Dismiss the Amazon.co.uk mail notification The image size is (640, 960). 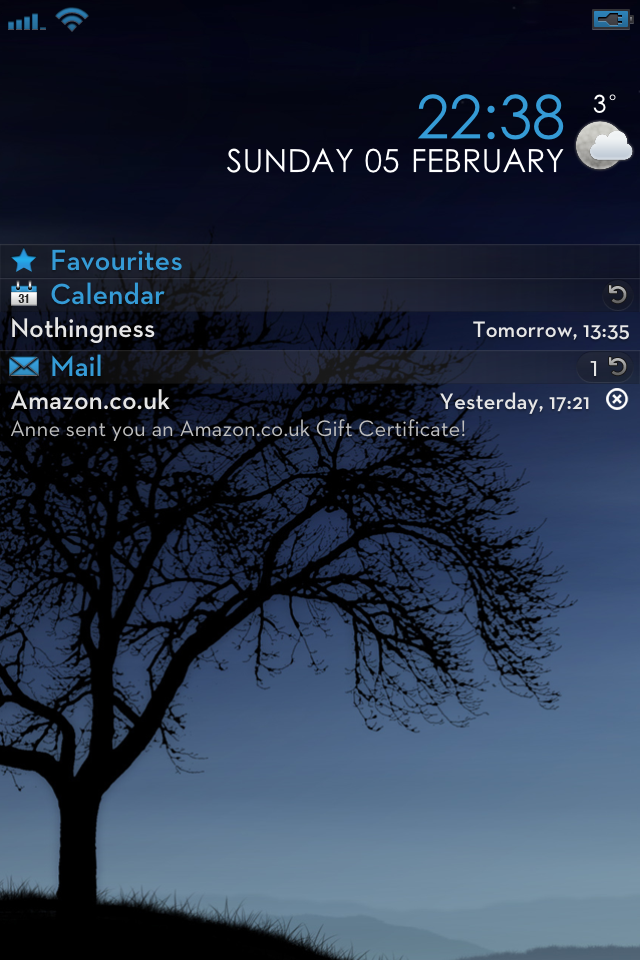click(x=618, y=400)
